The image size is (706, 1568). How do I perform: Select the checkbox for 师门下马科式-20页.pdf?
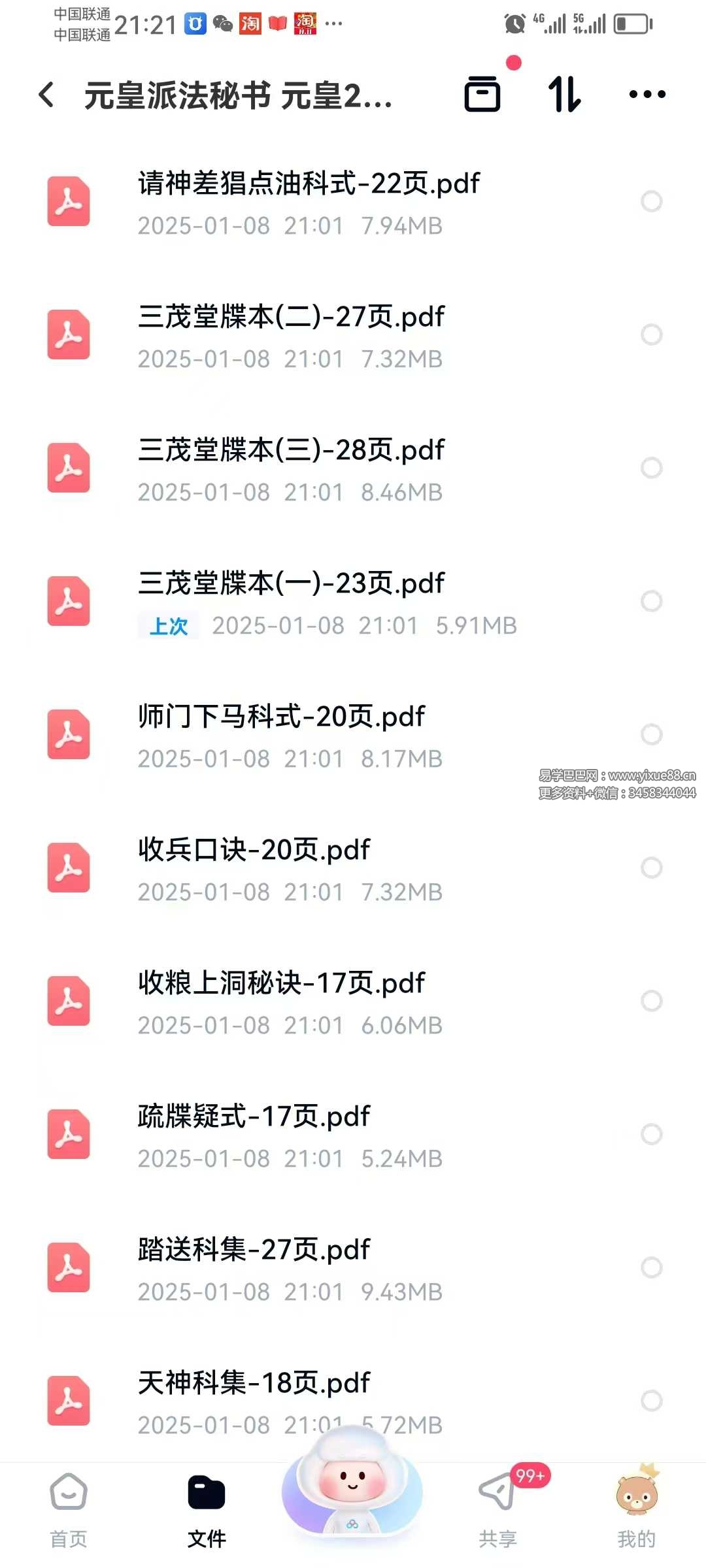click(x=651, y=734)
